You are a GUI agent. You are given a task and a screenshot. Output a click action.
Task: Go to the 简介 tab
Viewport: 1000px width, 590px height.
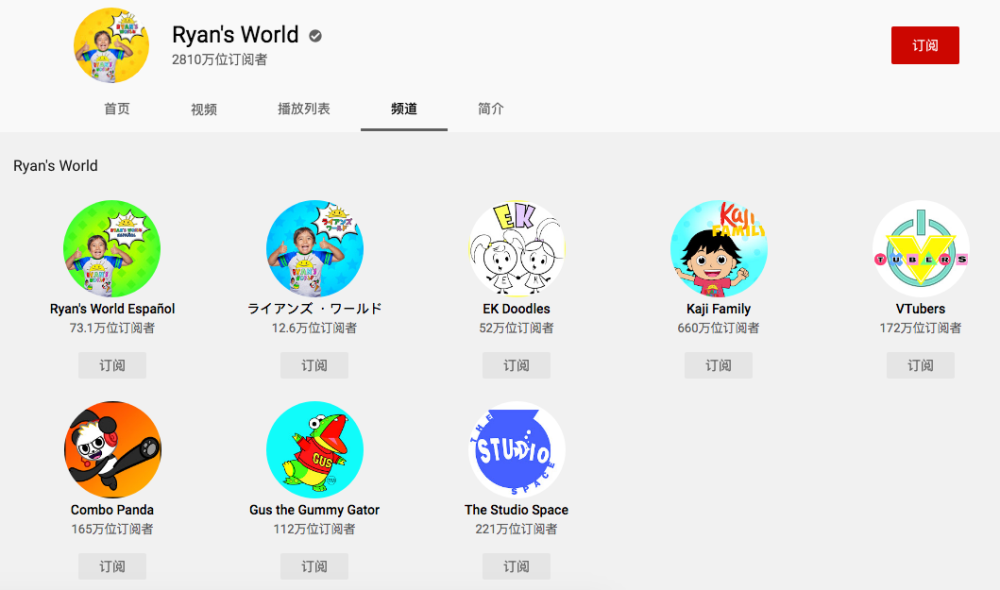(x=491, y=109)
